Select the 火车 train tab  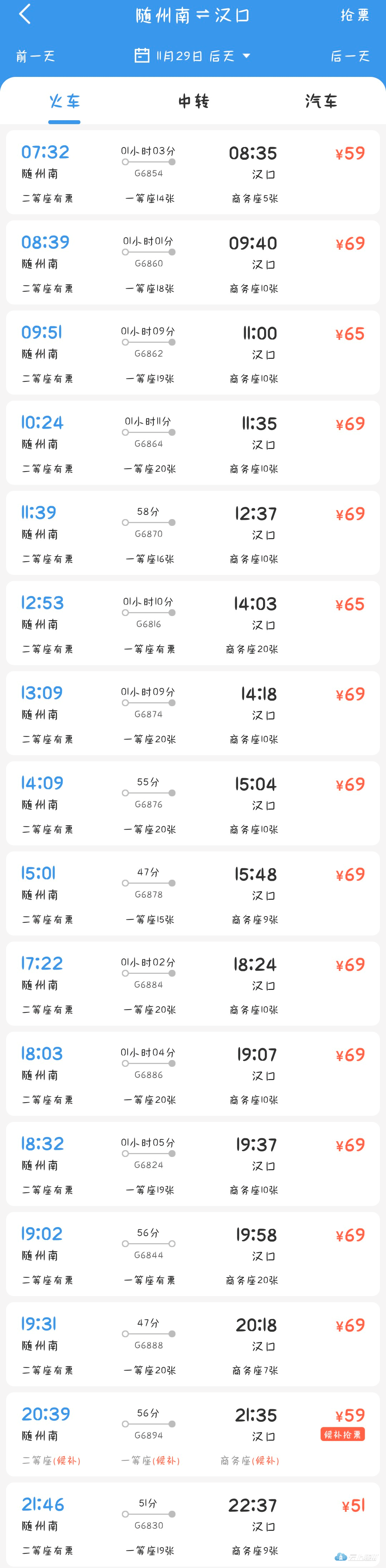[x=64, y=101]
